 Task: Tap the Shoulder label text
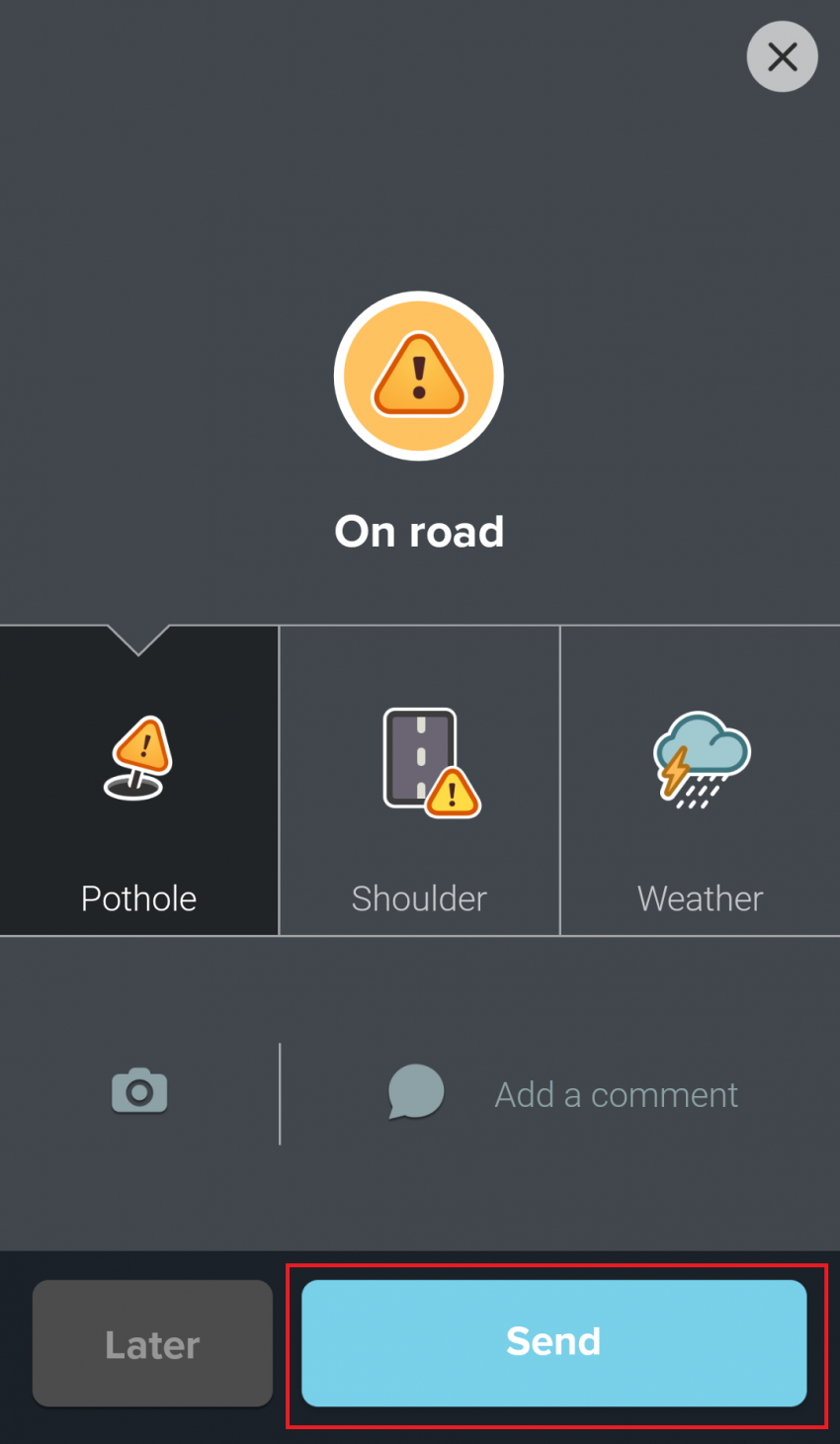(x=418, y=897)
